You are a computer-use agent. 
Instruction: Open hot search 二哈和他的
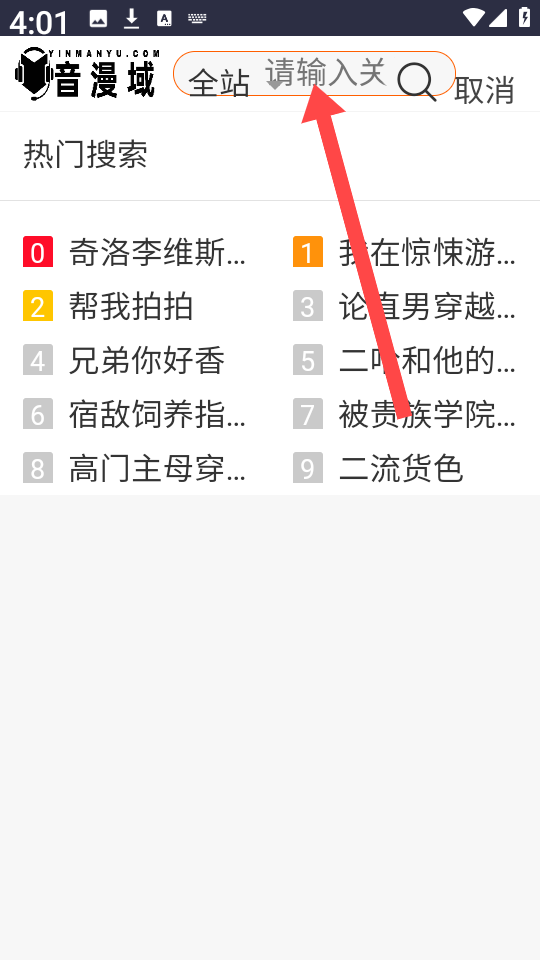427,360
